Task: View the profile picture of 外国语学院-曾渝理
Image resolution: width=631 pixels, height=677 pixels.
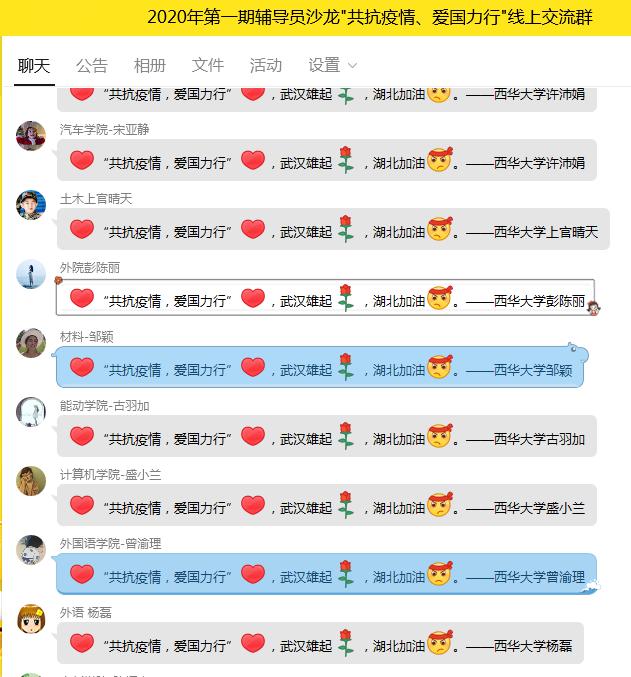Action: pos(31,550)
